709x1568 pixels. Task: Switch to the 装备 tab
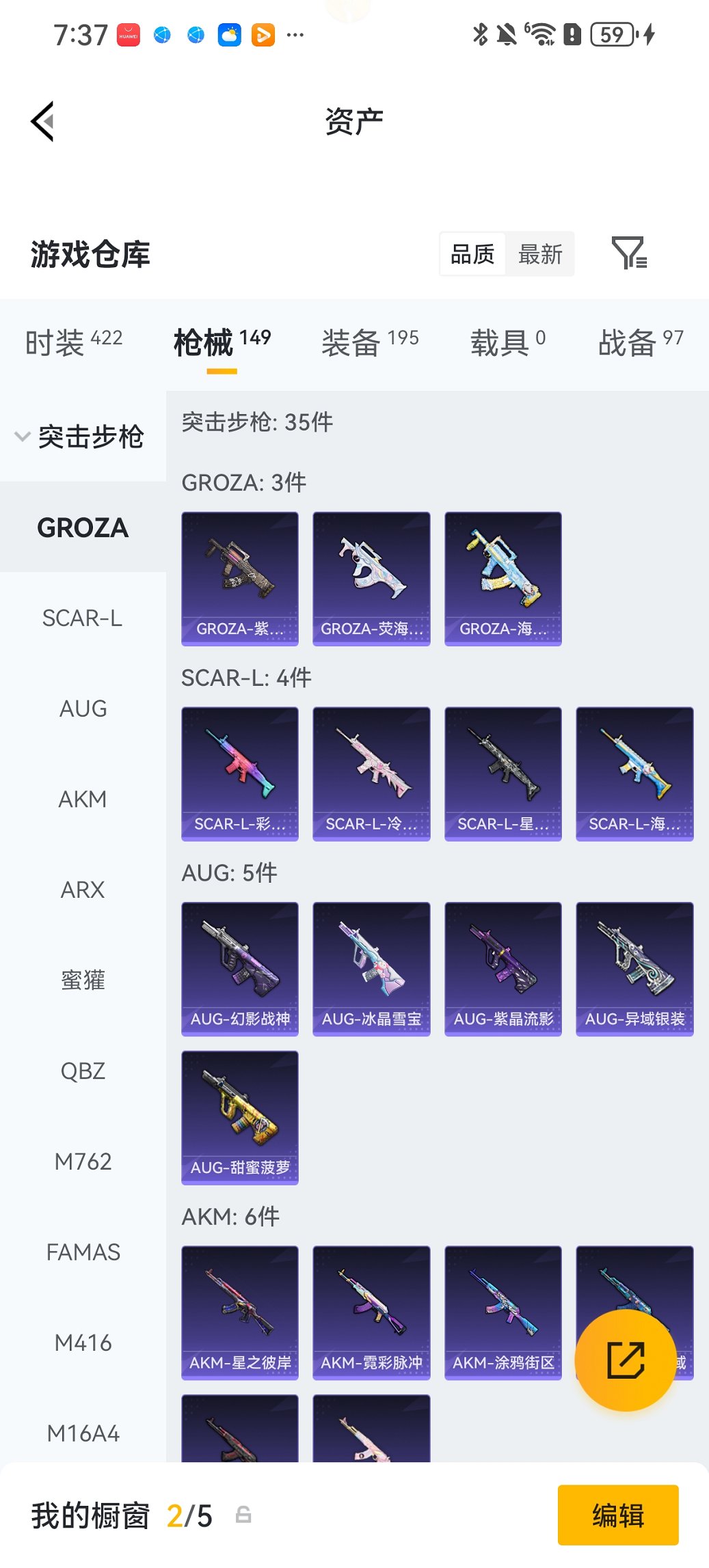369,341
